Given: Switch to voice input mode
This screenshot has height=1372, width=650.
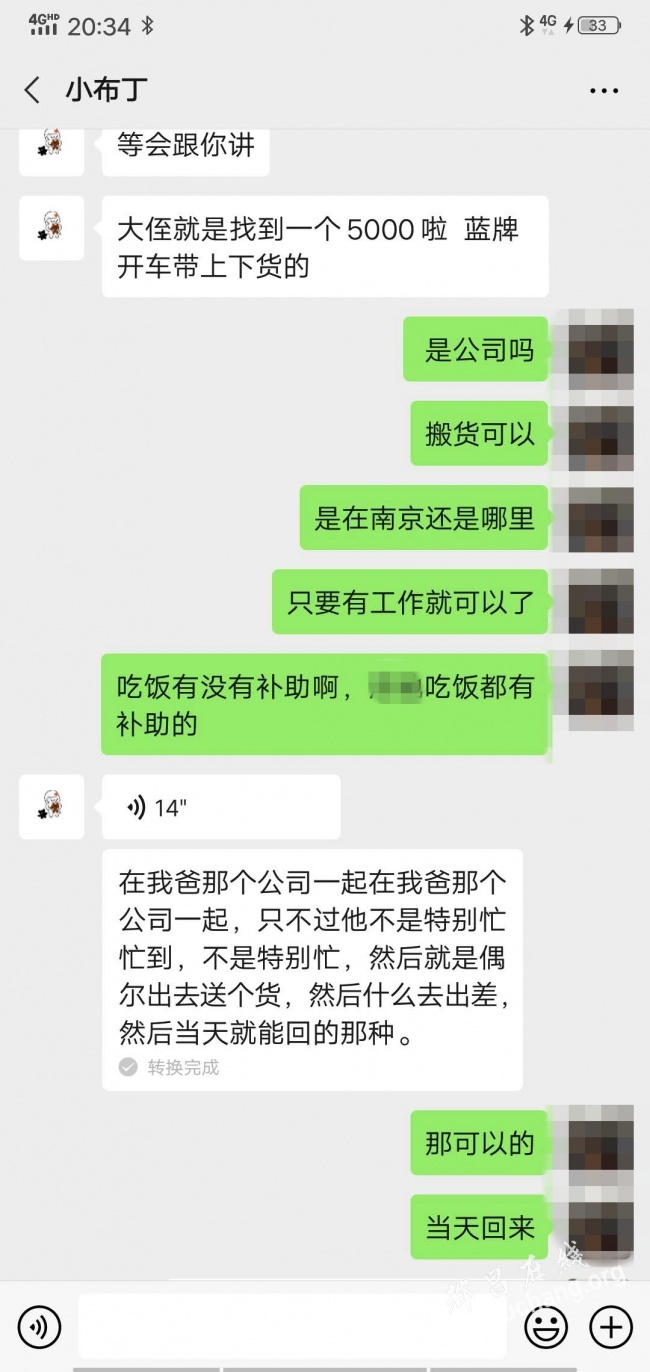Looking at the screenshot, I should [x=39, y=1327].
